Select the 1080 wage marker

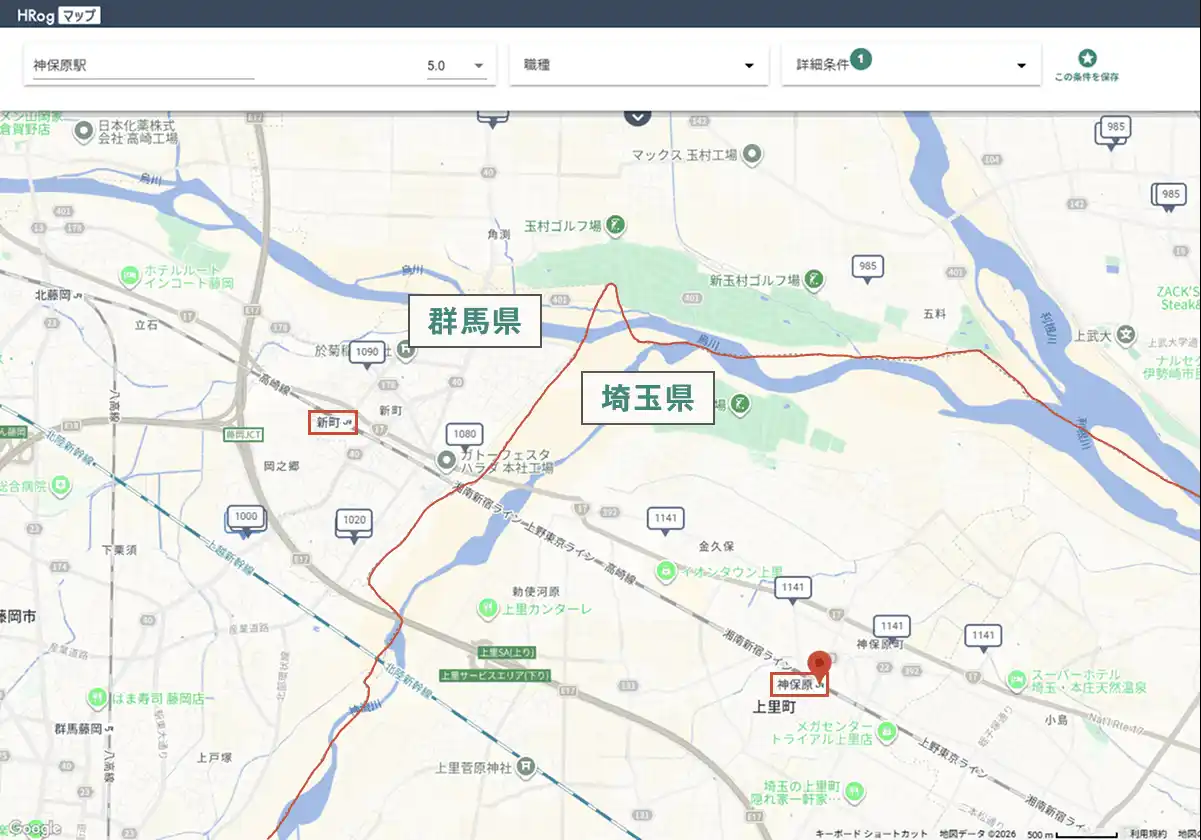[465, 434]
